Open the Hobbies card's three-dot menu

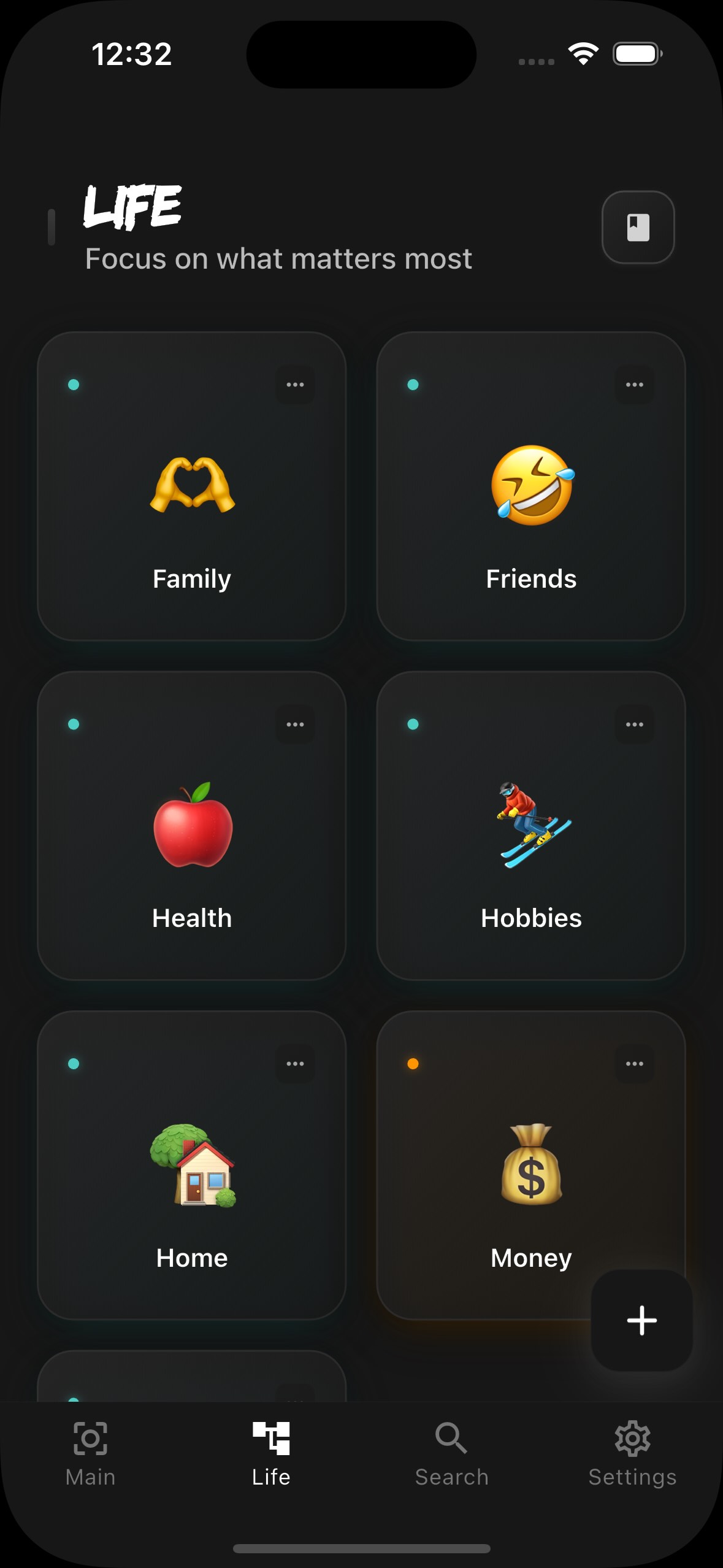click(634, 724)
